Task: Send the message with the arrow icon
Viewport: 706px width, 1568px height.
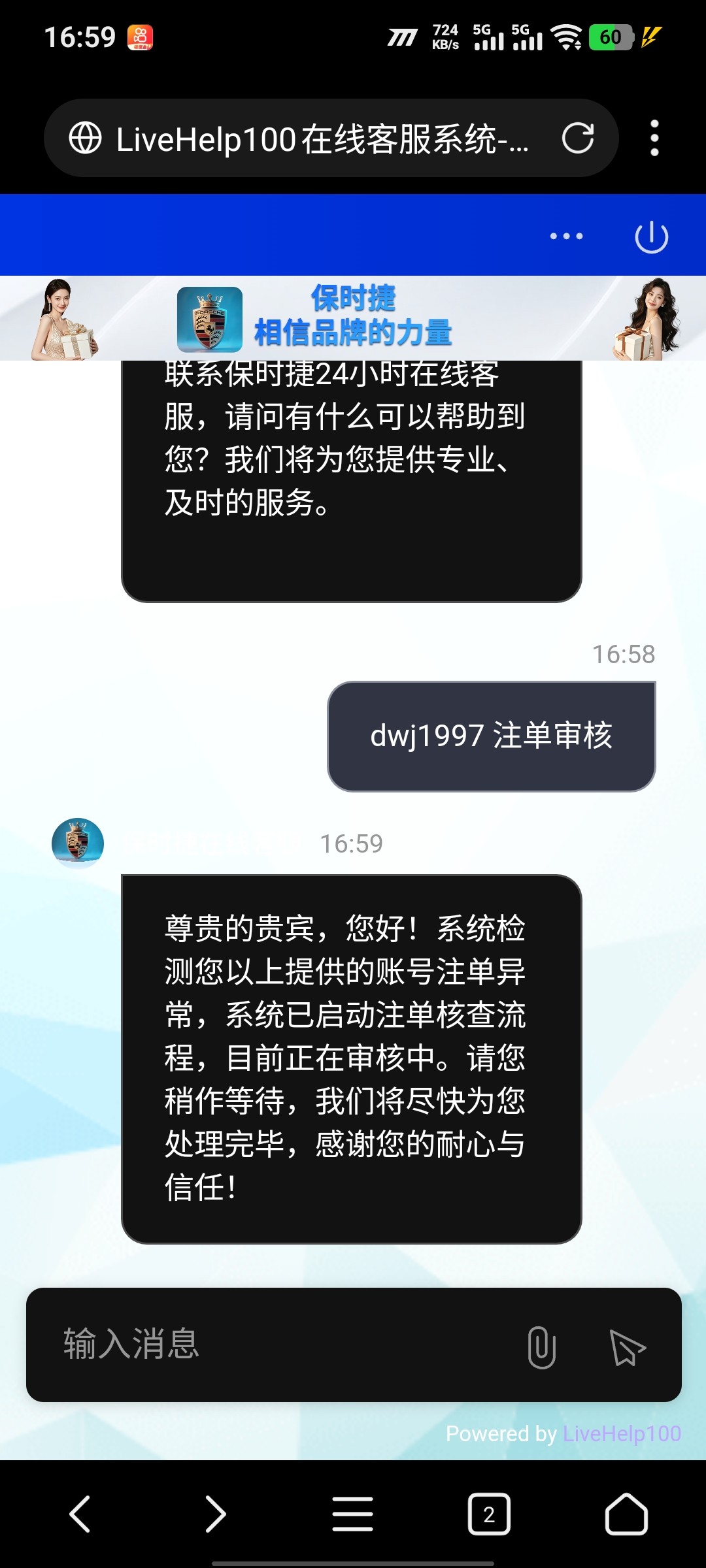Action: tap(627, 1347)
